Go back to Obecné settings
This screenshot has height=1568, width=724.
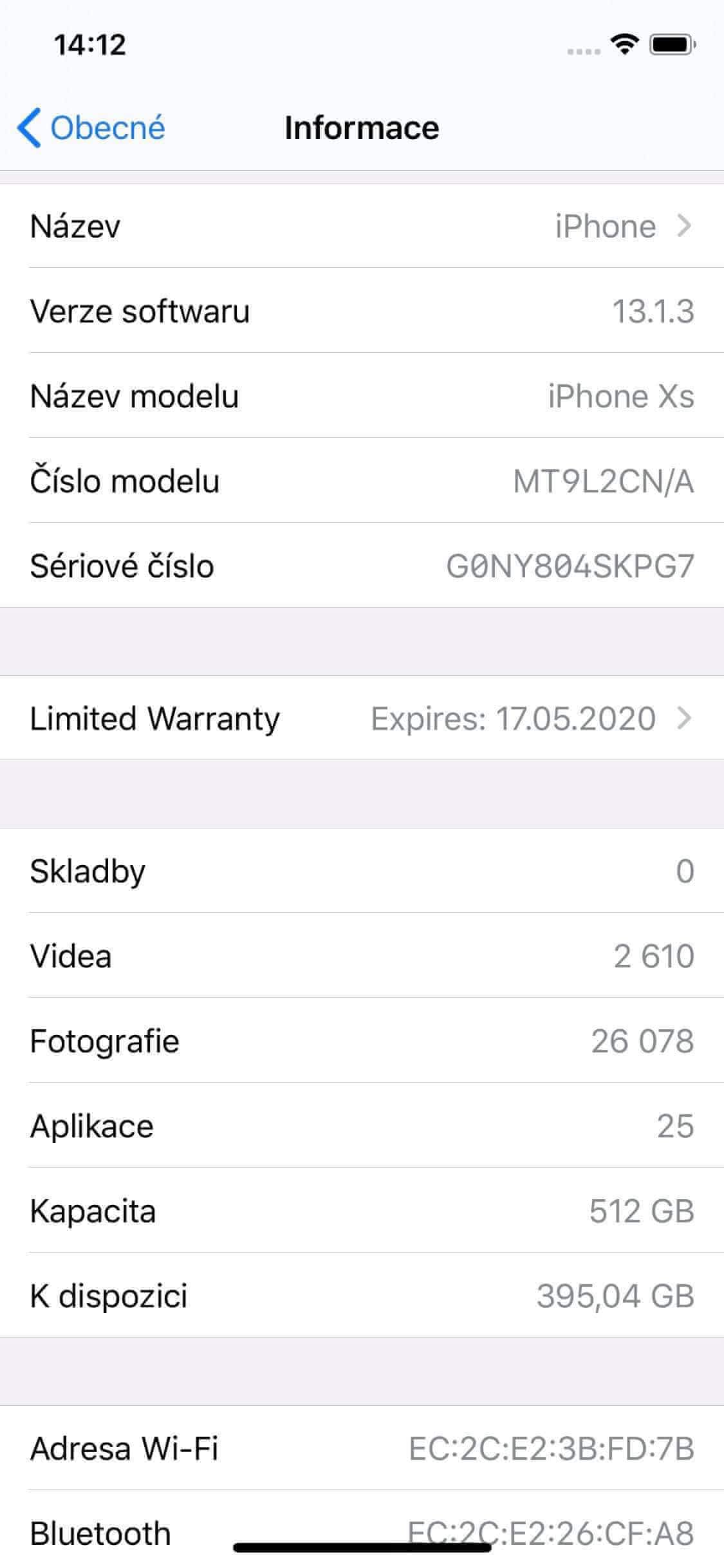[91, 127]
